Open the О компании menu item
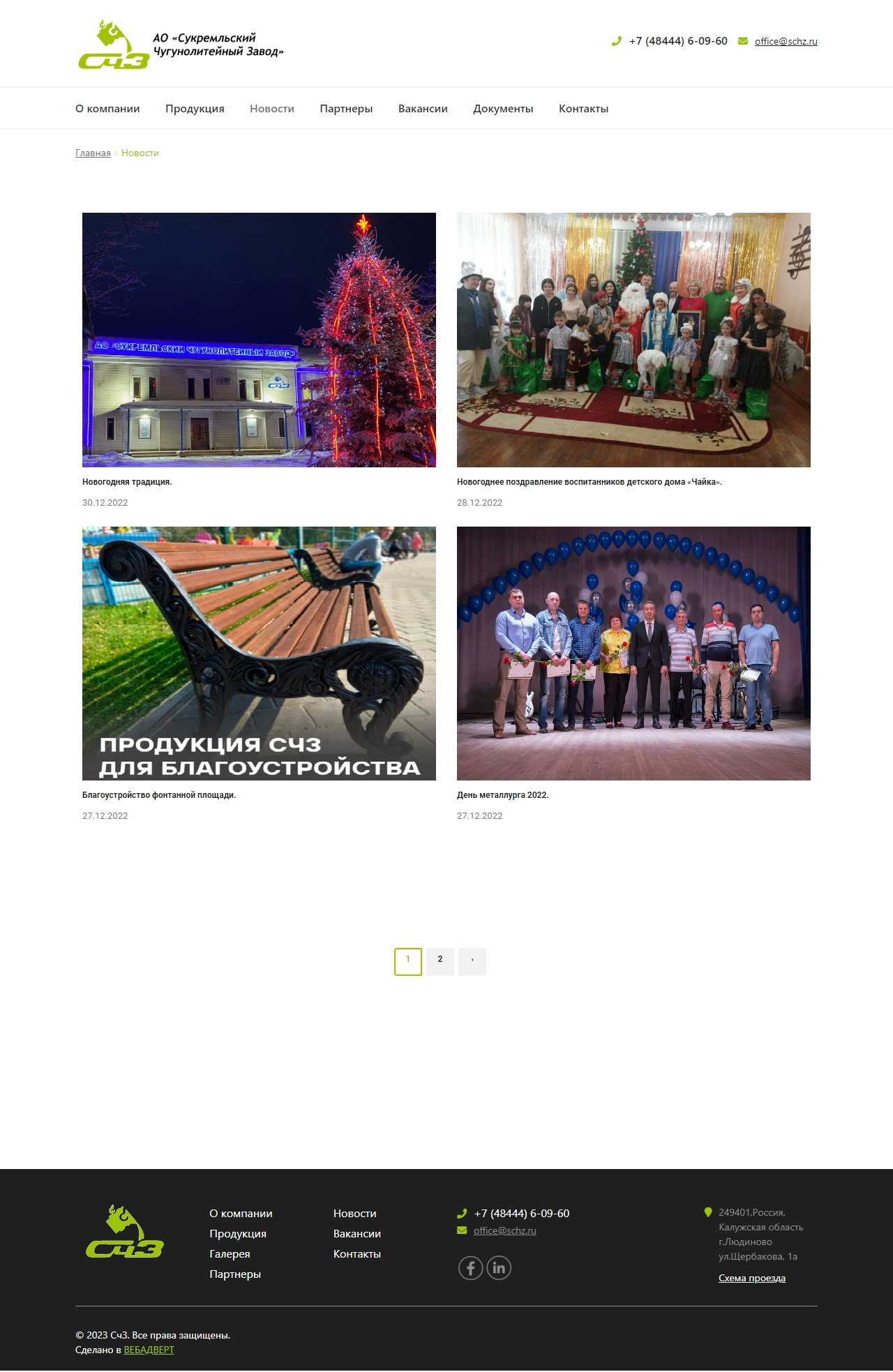This screenshot has height=1372, width=893. pyautogui.click(x=107, y=109)
